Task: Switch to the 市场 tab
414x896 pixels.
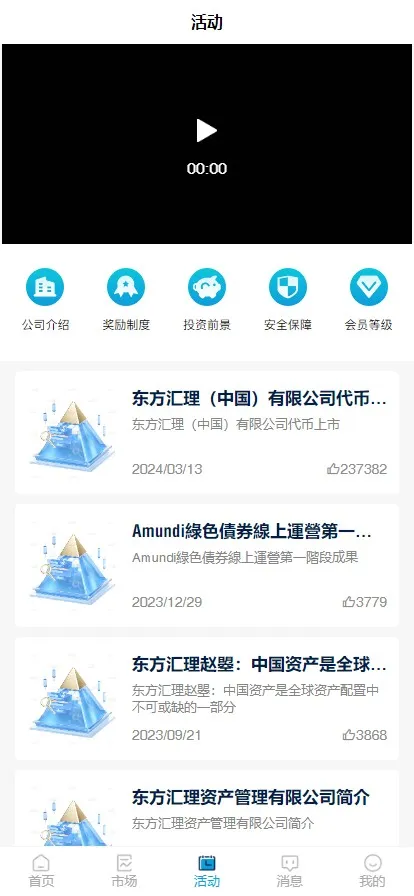Action: [124, 871]
